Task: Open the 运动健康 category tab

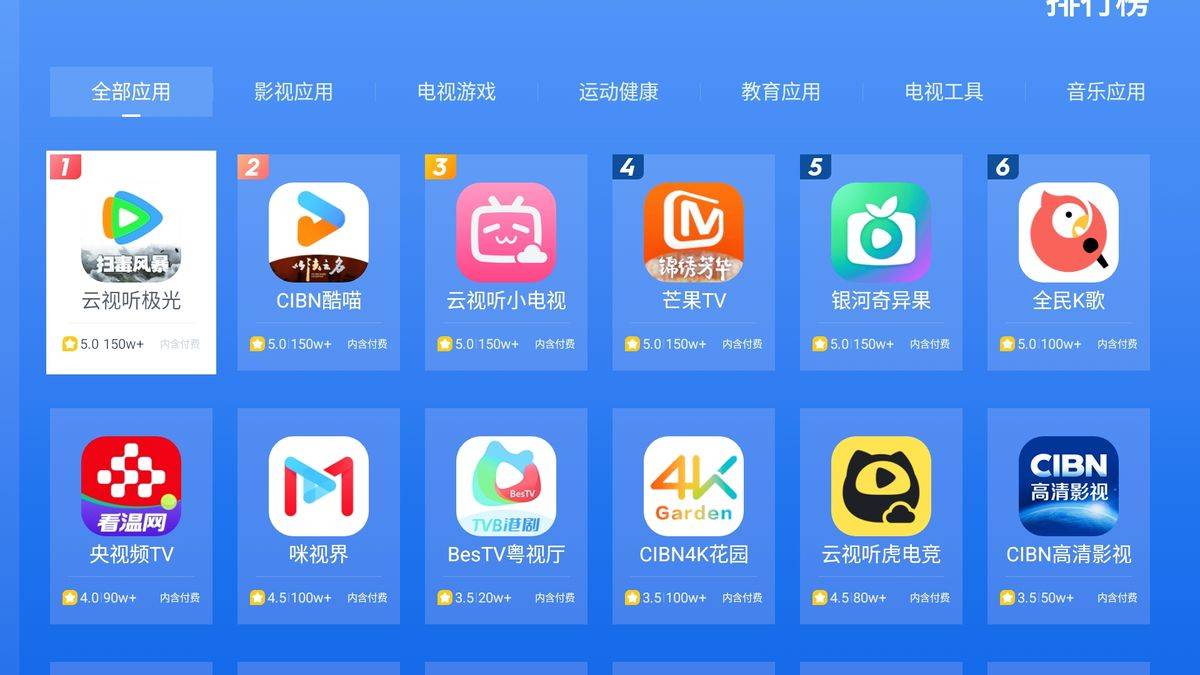Action: pos(618,92)
